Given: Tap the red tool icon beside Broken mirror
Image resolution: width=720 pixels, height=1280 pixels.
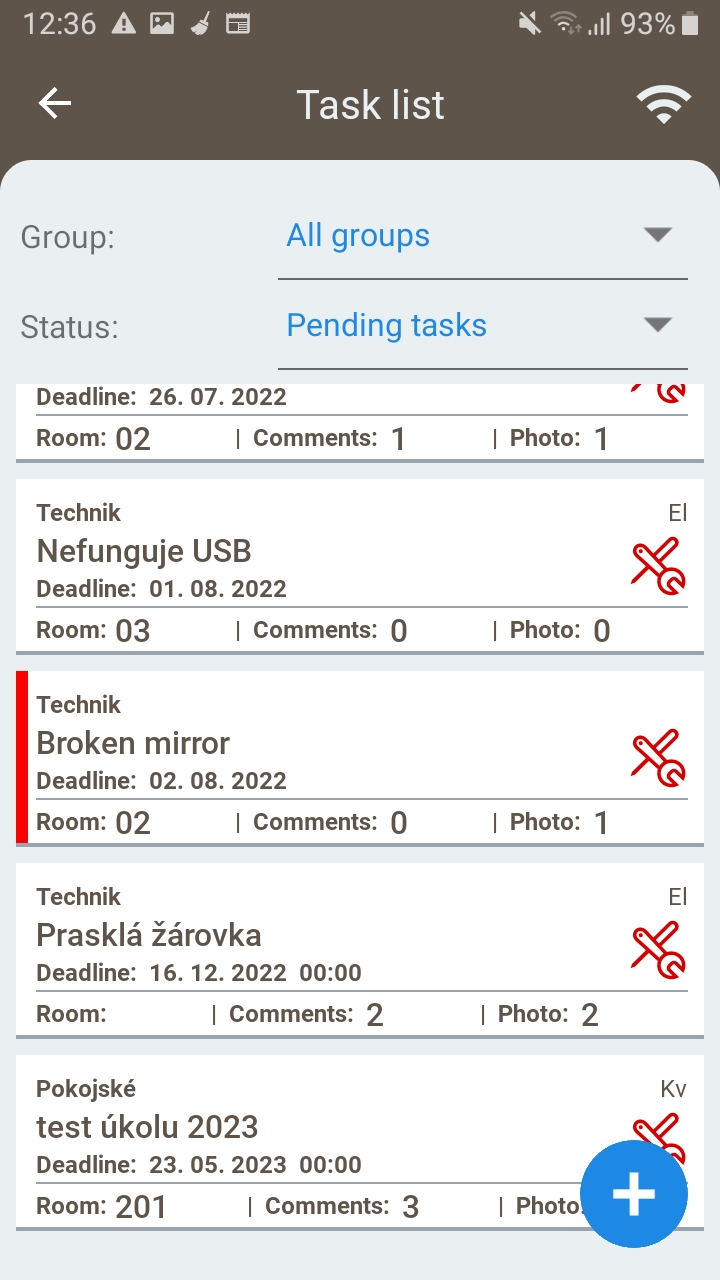Looking at the screenshot, I should coord(658,757).
